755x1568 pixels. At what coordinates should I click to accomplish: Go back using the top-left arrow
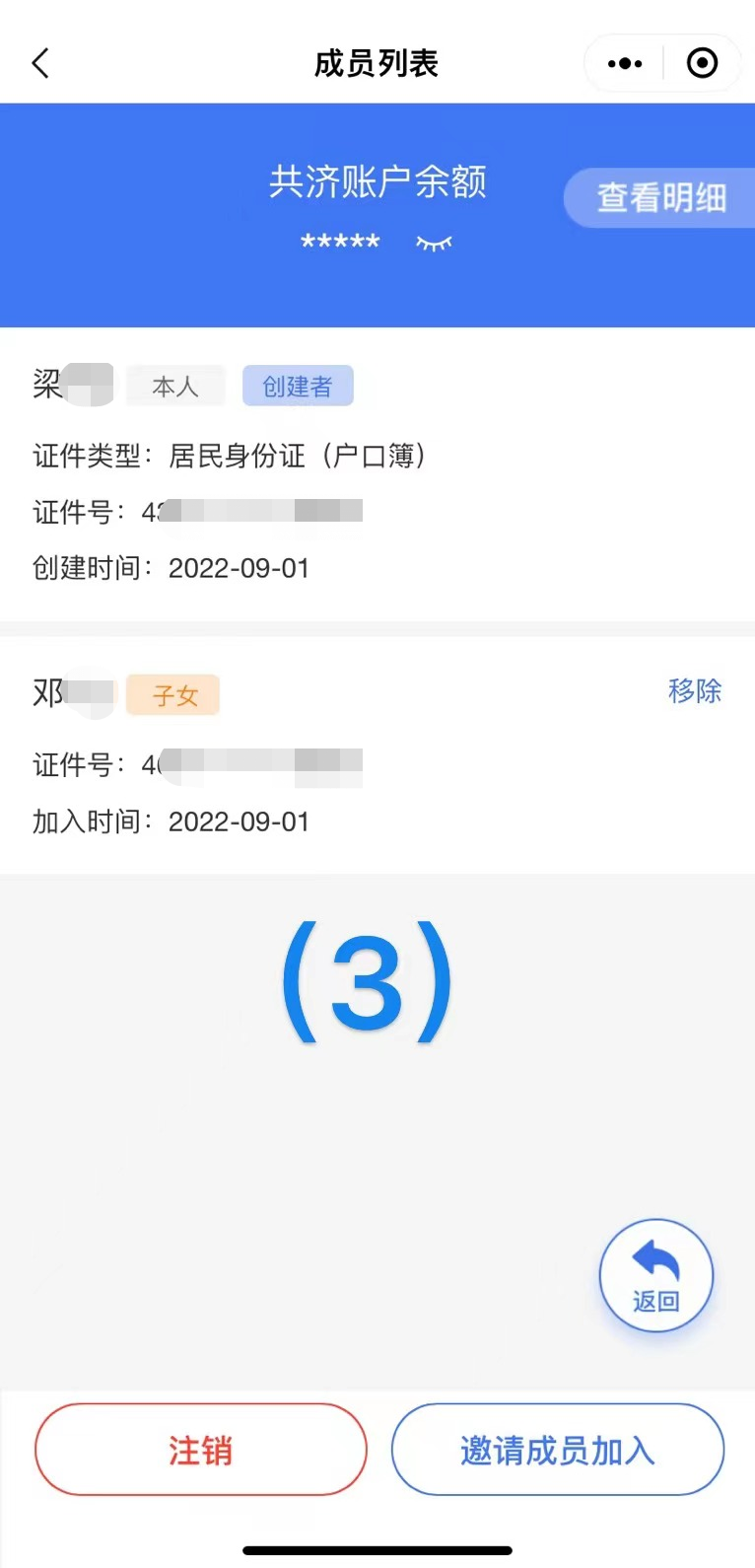(x=40, y=63)
